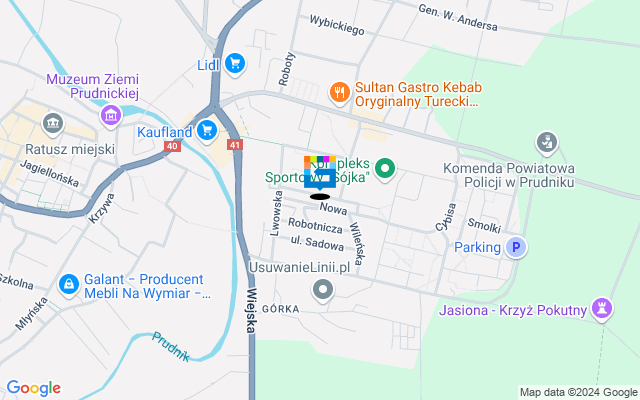
Task: Select the UsuwanieLinii.pl location pin
Action: coord(322,291)
